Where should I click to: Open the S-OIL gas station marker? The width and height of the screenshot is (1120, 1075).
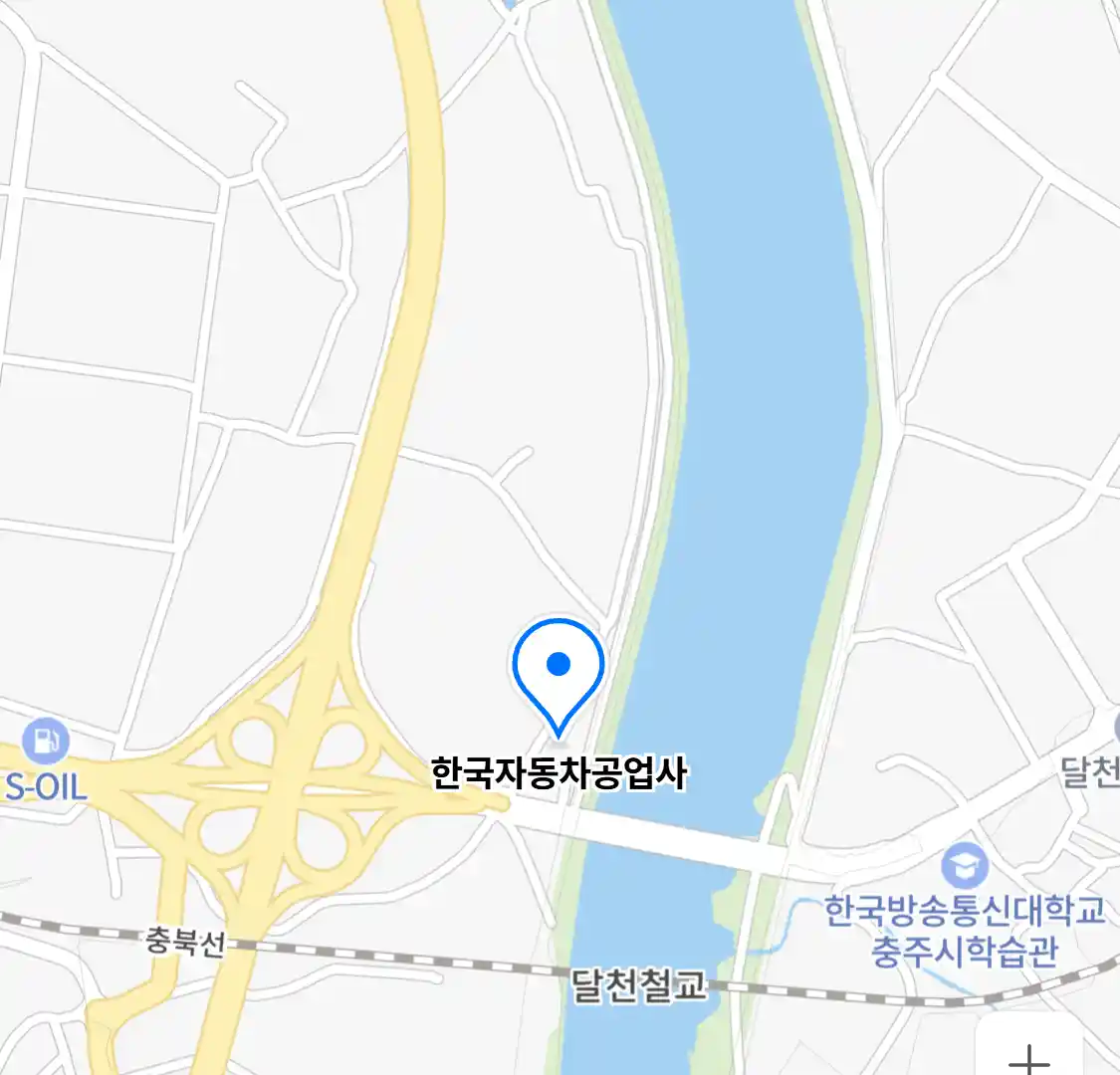pos(44,742)
